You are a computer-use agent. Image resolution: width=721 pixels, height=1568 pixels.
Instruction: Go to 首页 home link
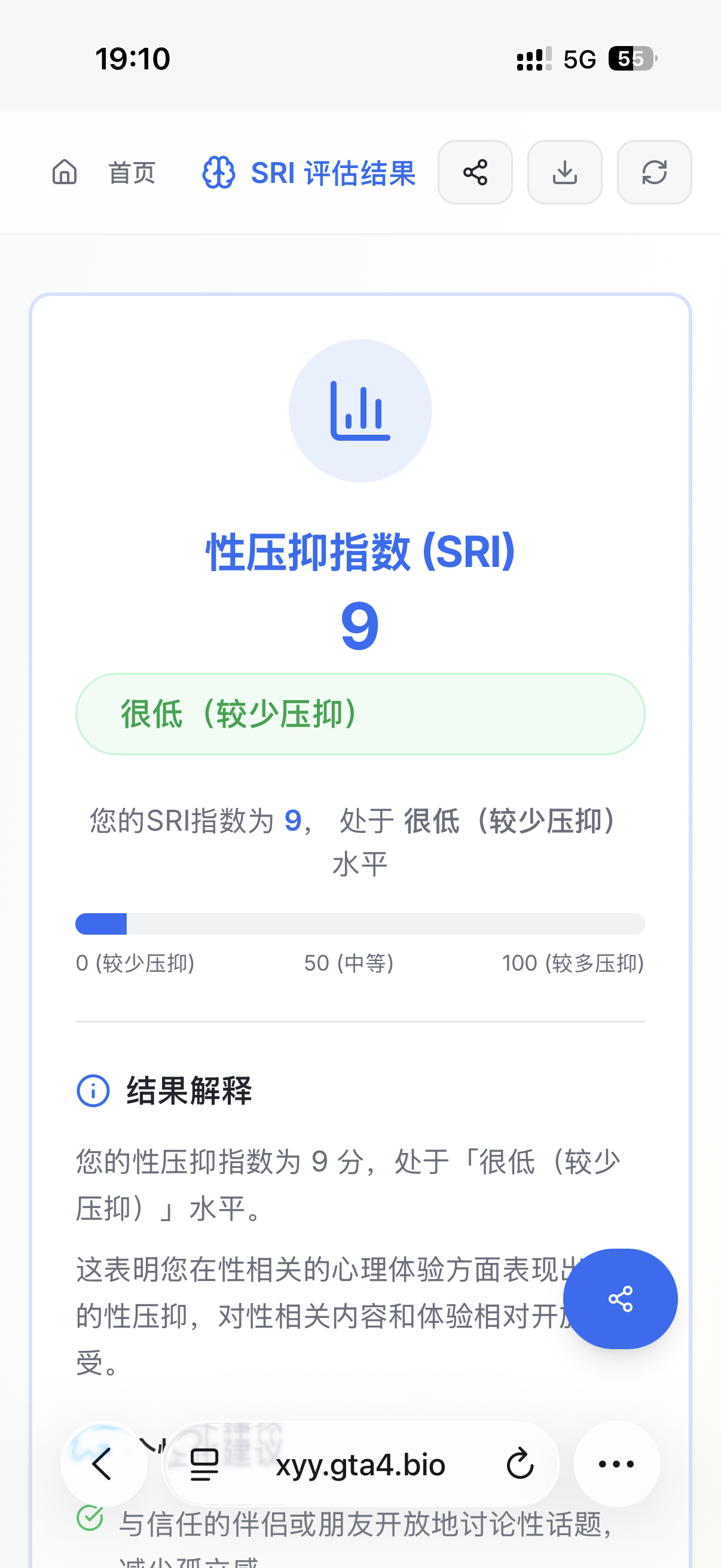click(103, 172)
